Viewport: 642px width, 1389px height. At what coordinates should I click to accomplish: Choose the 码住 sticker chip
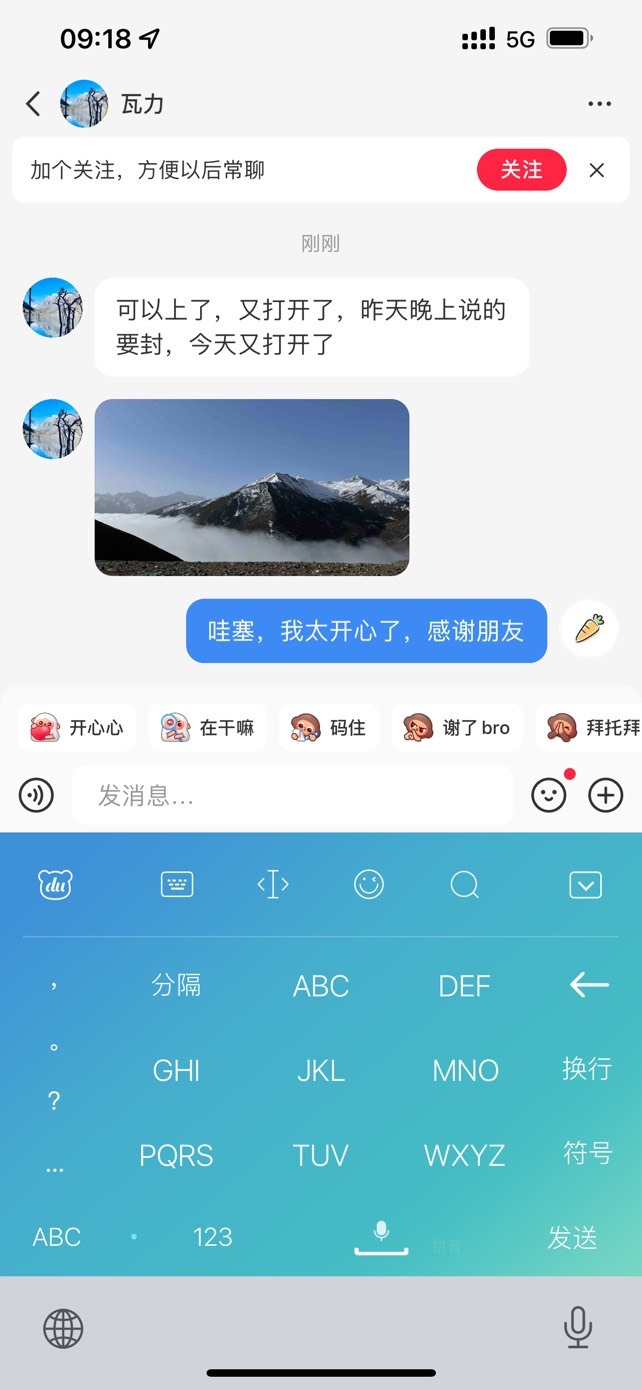(328, 727)
